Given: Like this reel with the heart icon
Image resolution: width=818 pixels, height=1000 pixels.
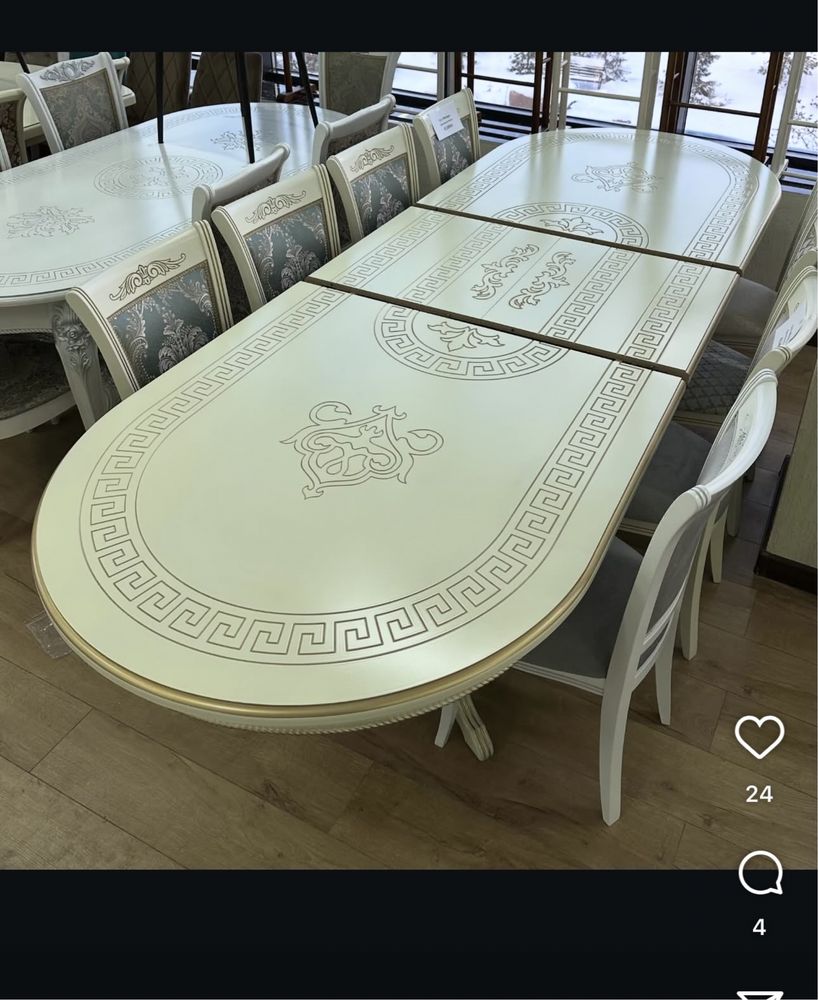Looking at the screenshot, I should click(759, 738).
